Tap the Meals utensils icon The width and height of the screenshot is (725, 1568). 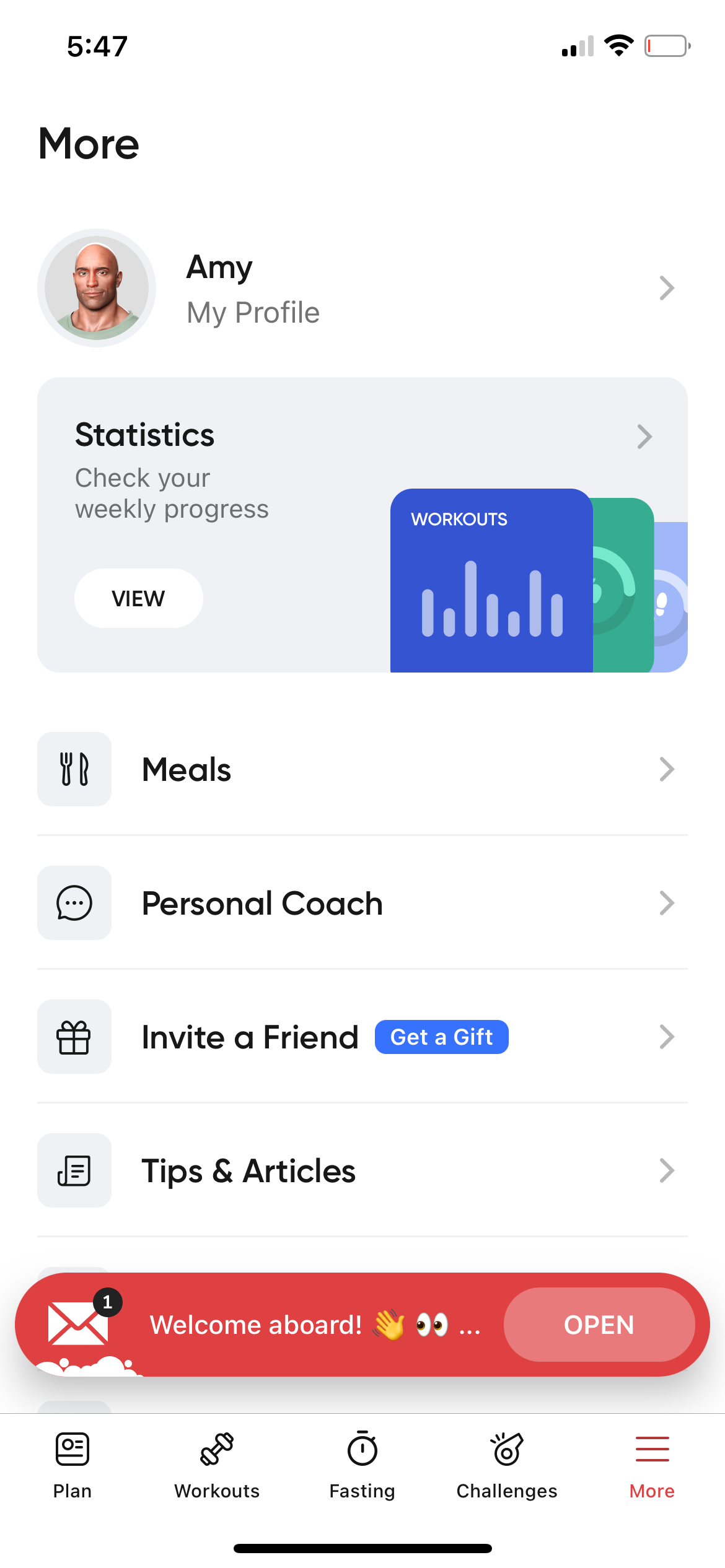(74, 769)
